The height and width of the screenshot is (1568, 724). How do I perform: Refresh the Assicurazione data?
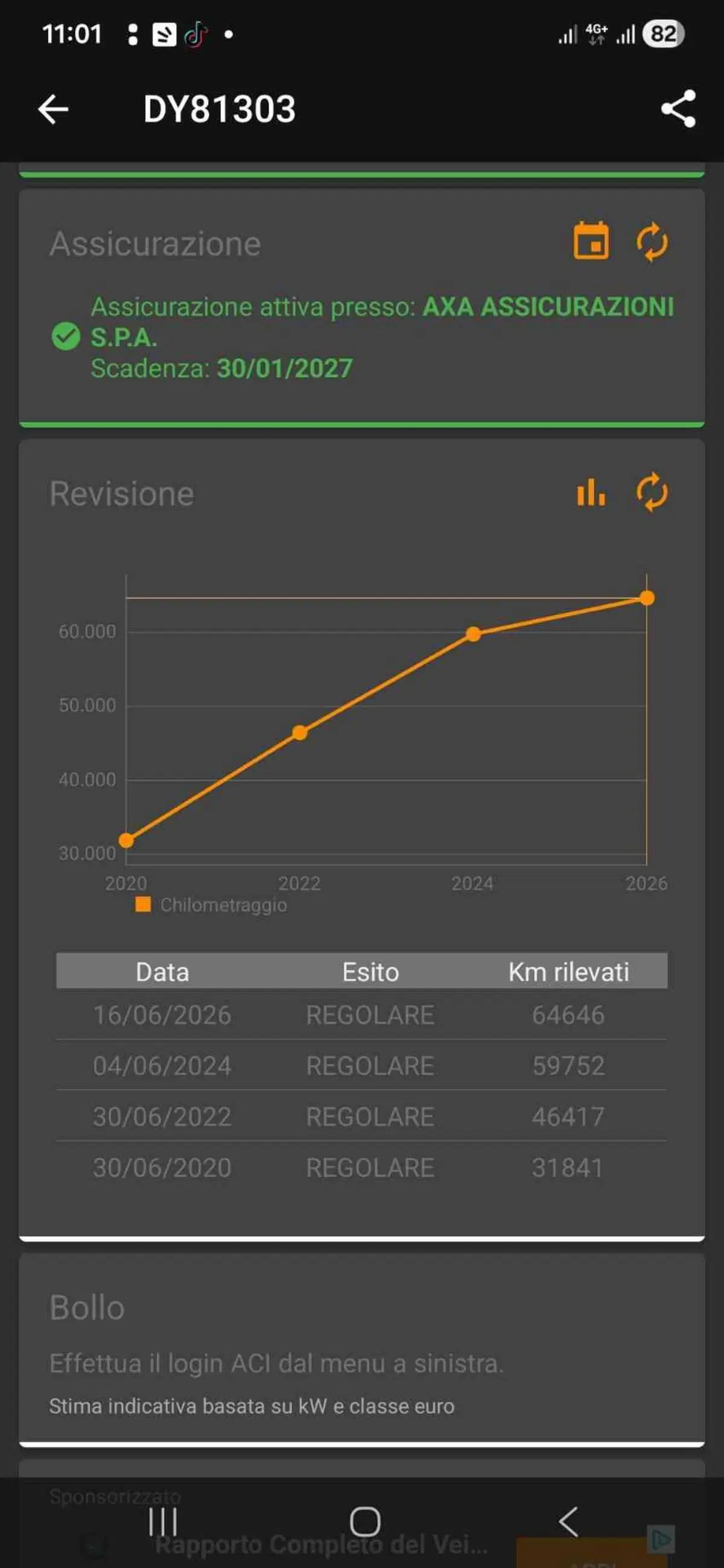point(652,242)
